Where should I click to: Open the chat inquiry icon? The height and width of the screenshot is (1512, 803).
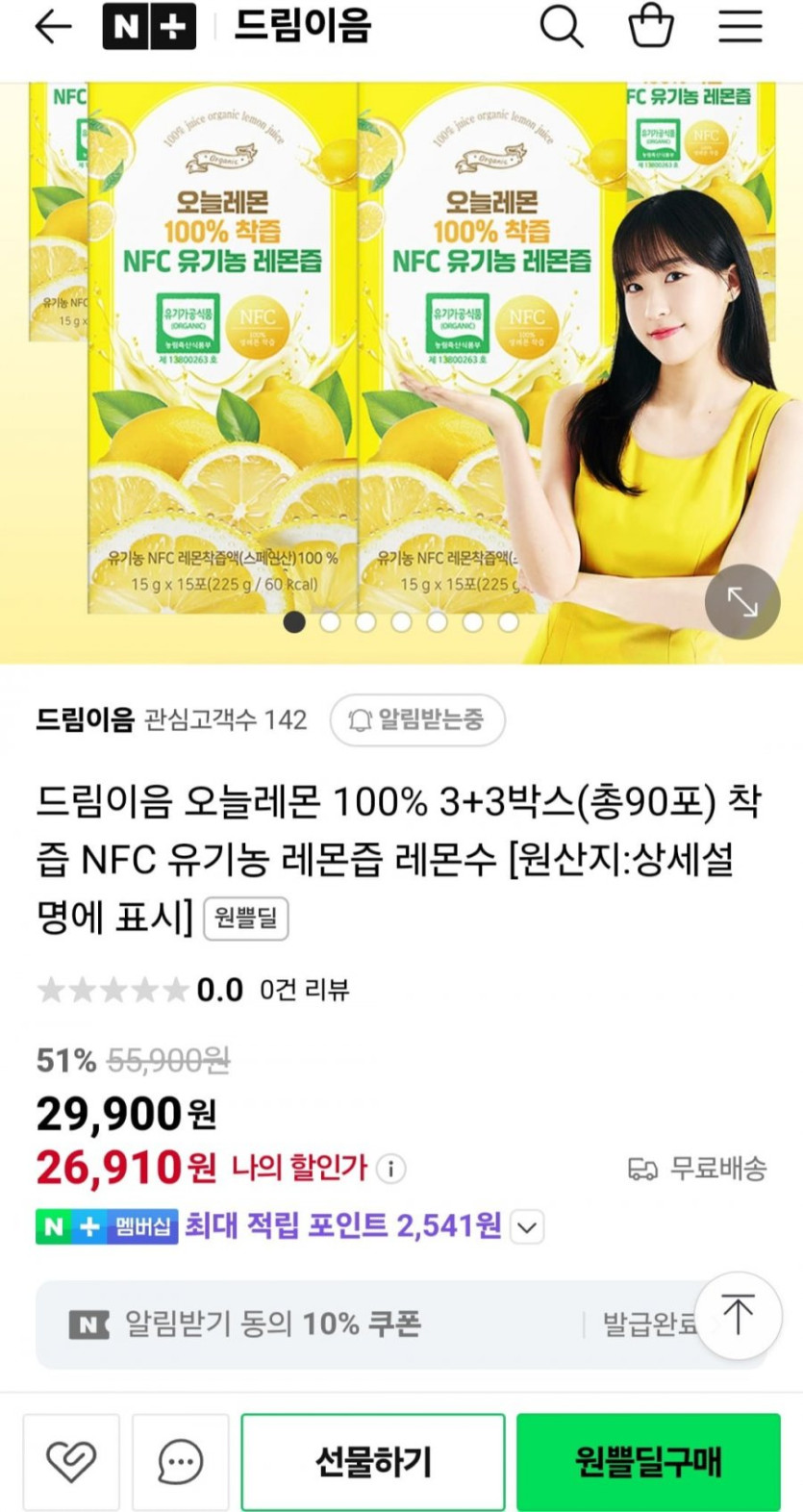[180, 1462]
